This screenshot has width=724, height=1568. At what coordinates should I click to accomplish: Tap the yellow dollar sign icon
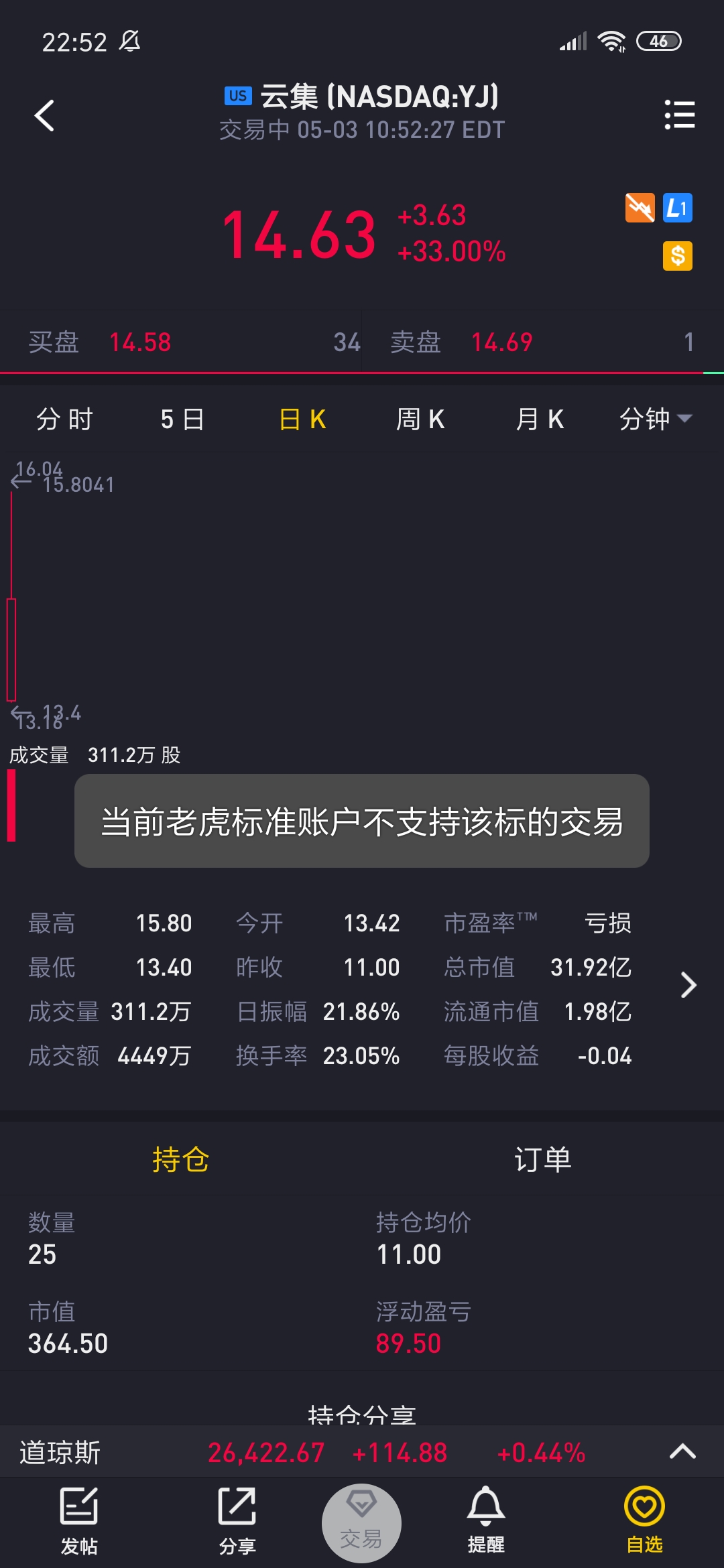677,255
